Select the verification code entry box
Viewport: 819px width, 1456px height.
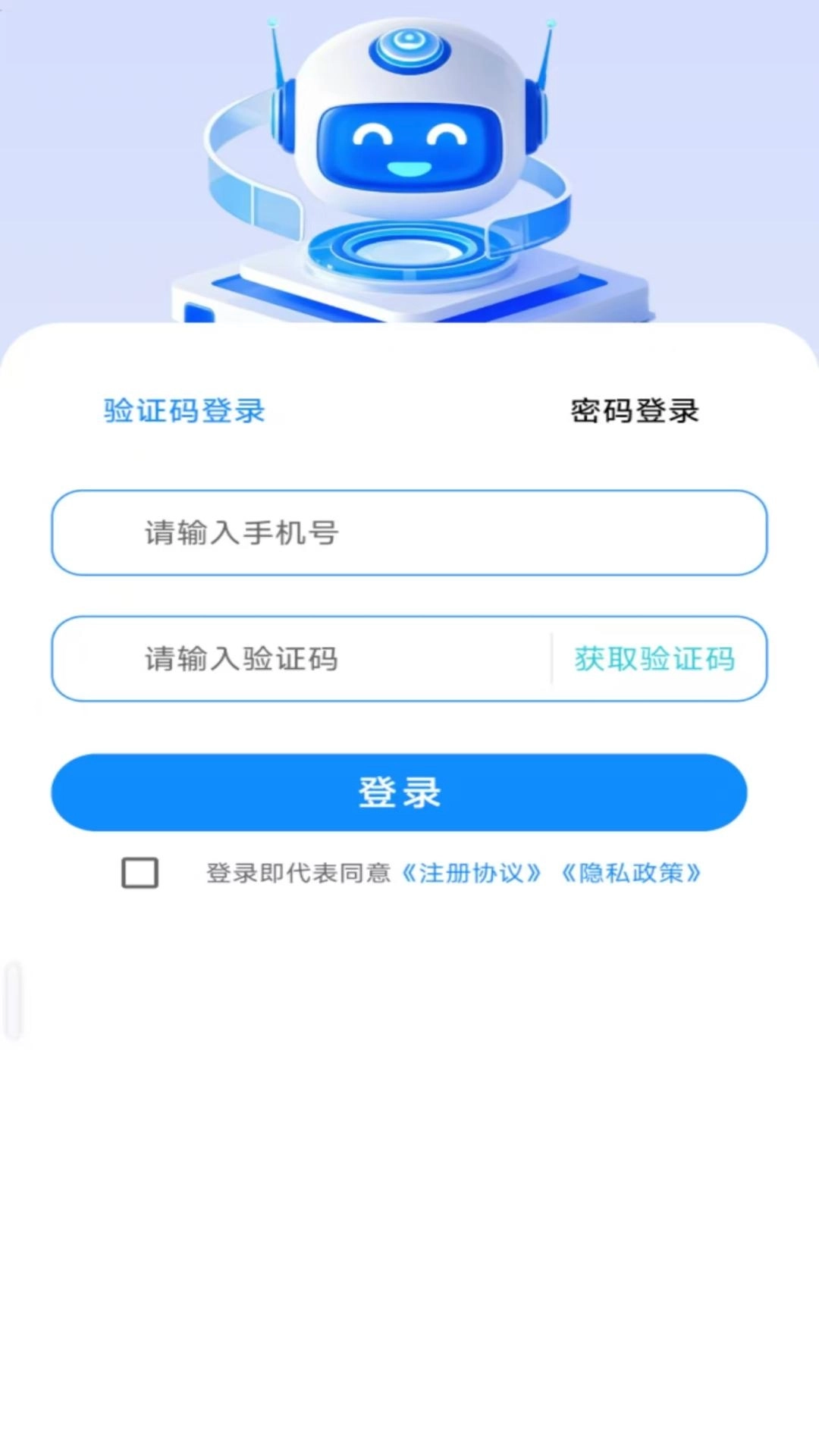coord(303,659)
